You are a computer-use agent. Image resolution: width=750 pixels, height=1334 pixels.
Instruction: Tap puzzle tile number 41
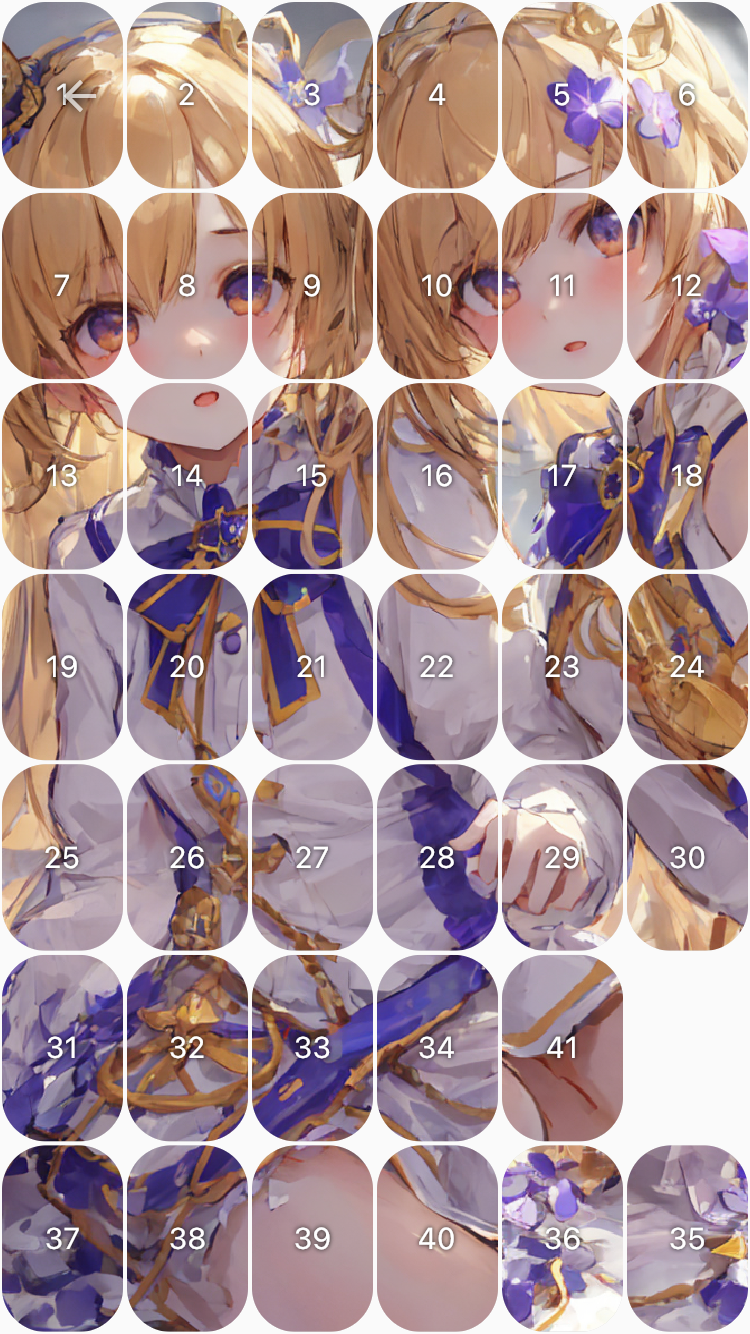tap(562, 1048)
